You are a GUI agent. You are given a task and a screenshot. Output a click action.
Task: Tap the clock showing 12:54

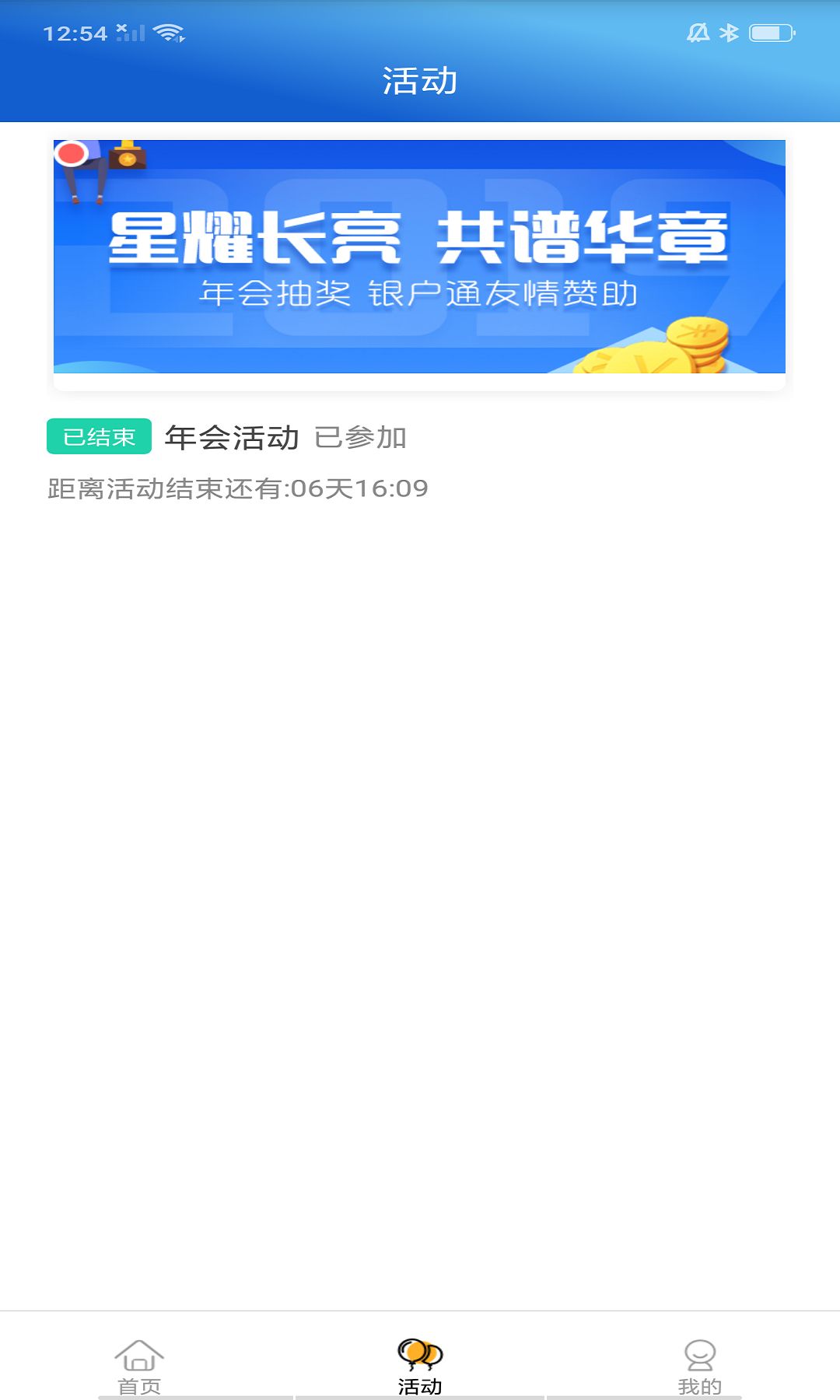[75, 33]
